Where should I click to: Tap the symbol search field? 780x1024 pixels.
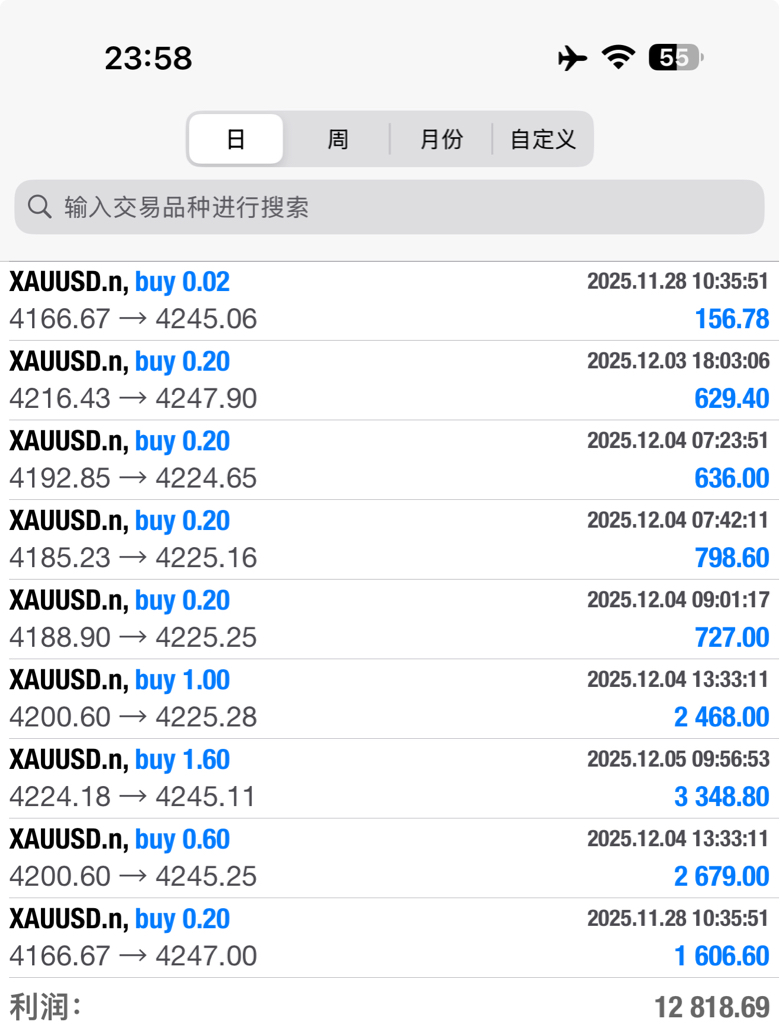coord(389,207)
